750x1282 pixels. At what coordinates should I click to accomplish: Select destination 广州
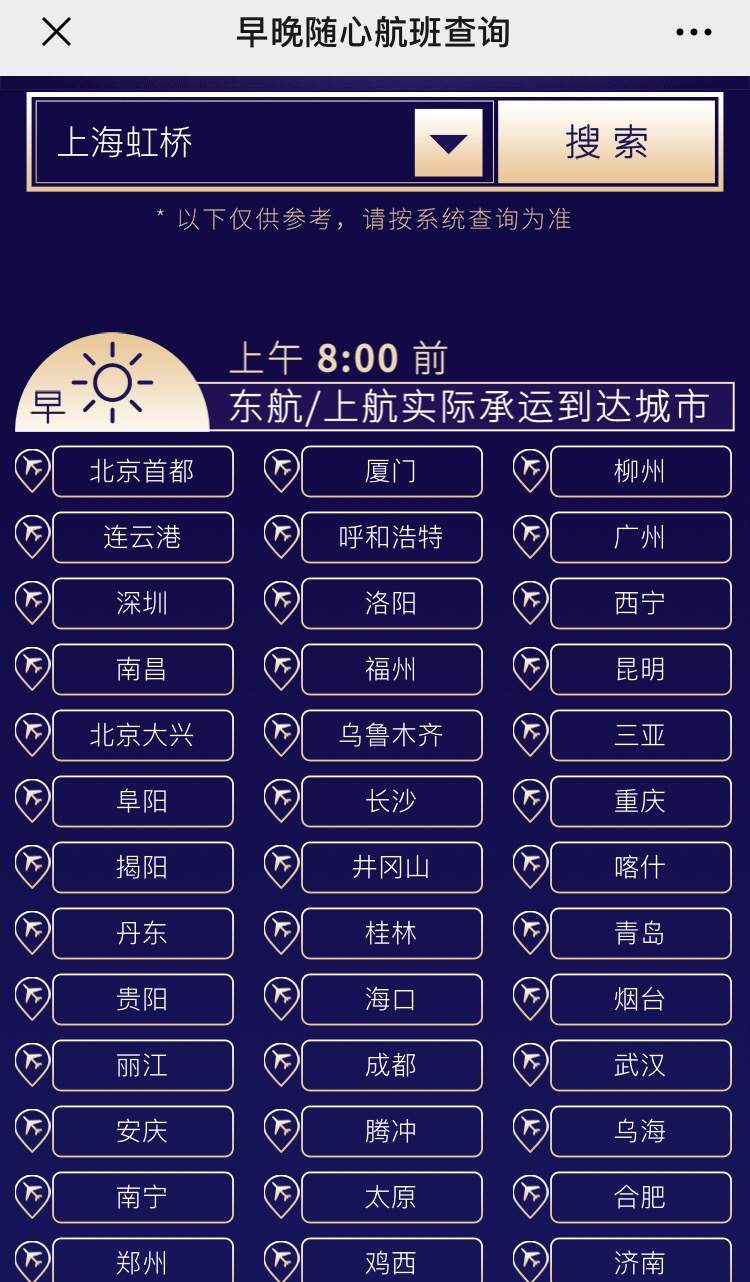coord(640,537)
